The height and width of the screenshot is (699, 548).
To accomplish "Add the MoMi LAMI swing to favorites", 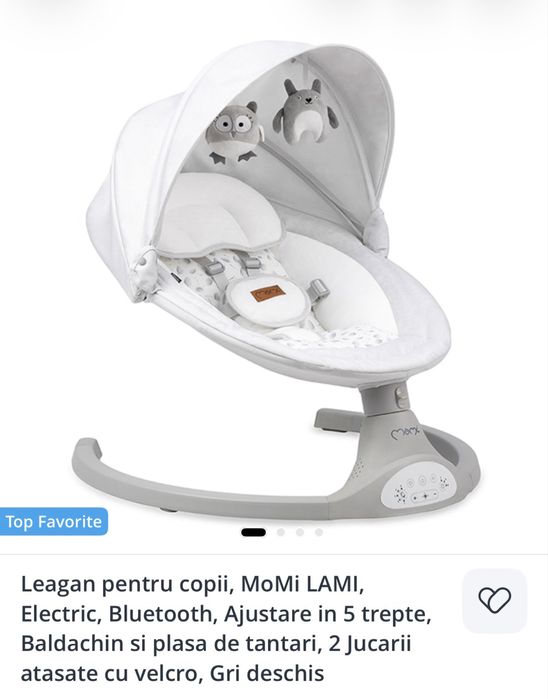I will 494,600.
